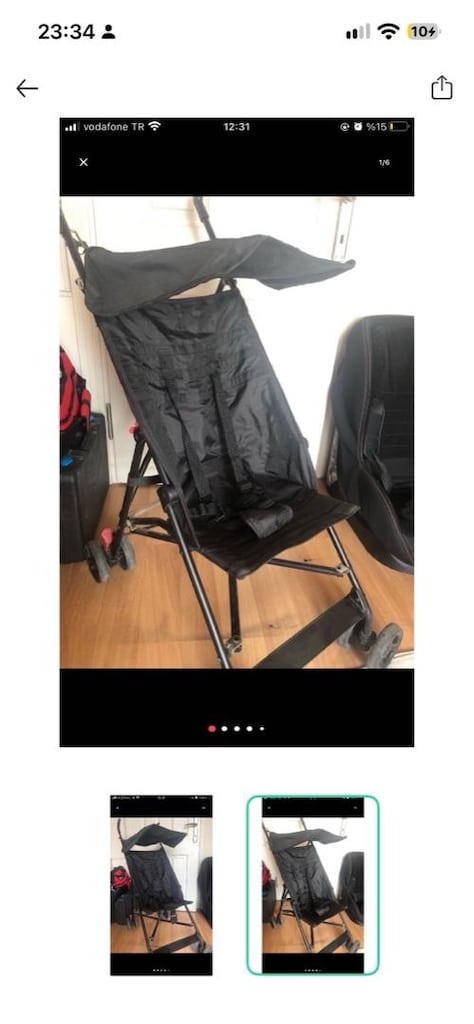Select the first stroller thumbnail
474x1024 pixels.
click(x=161, y=885)
